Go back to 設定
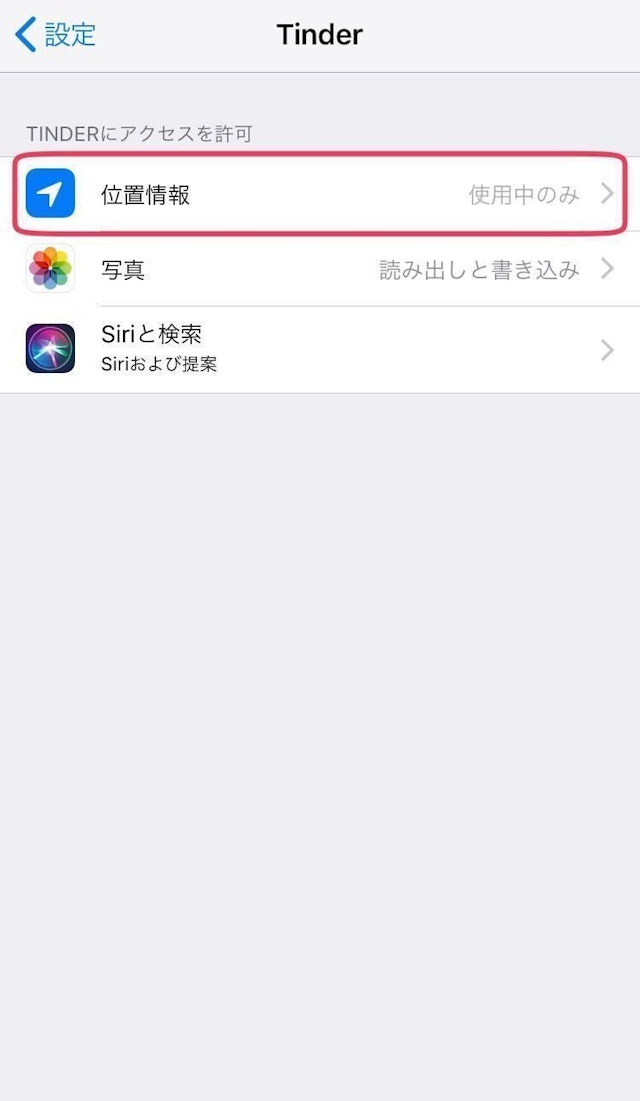640x1101 pixels. pos(56,35)
